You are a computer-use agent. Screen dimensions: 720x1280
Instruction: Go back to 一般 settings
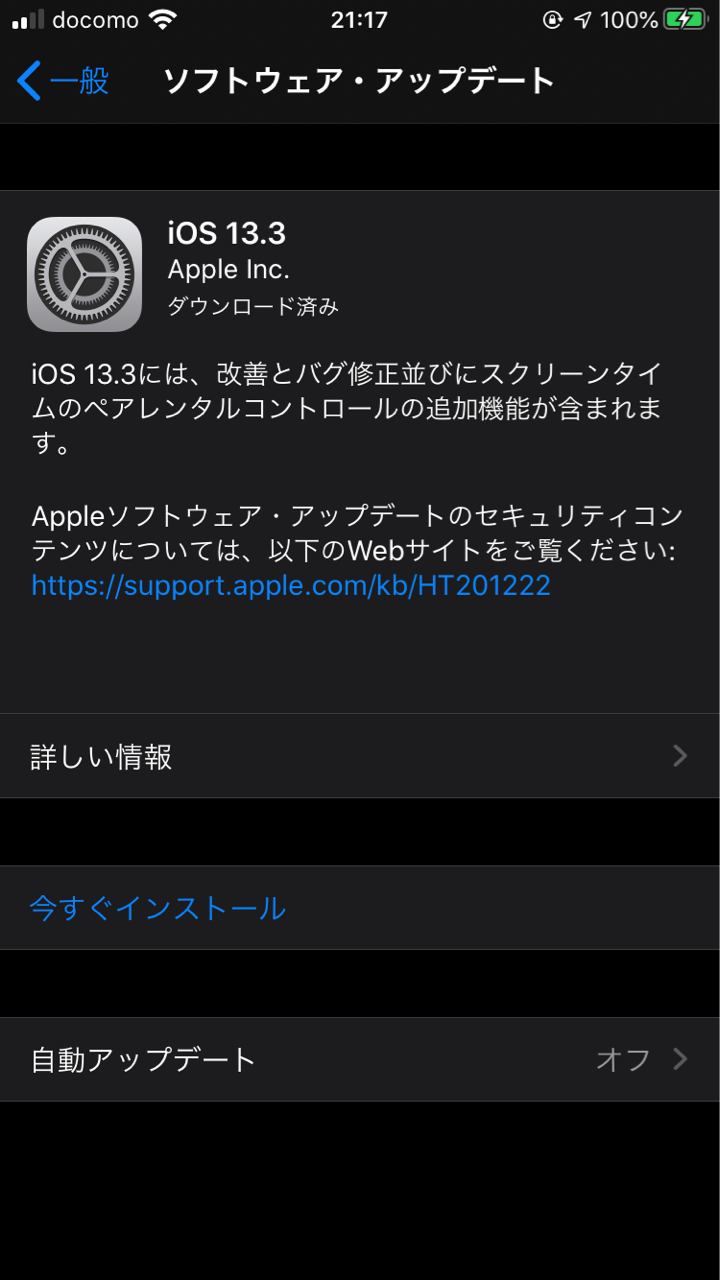coord(64,81)
